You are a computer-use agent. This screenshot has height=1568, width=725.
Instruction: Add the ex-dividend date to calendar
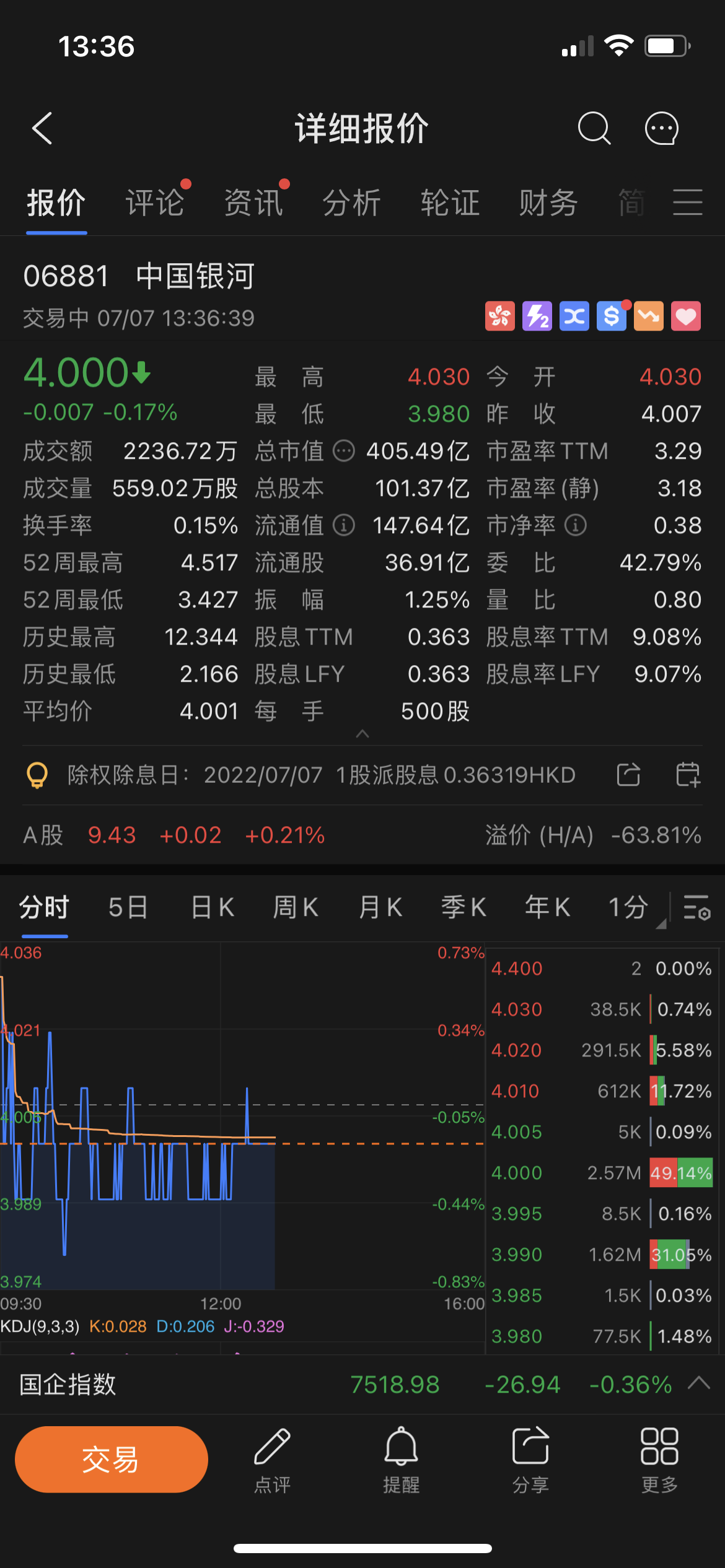click(688, 775)
